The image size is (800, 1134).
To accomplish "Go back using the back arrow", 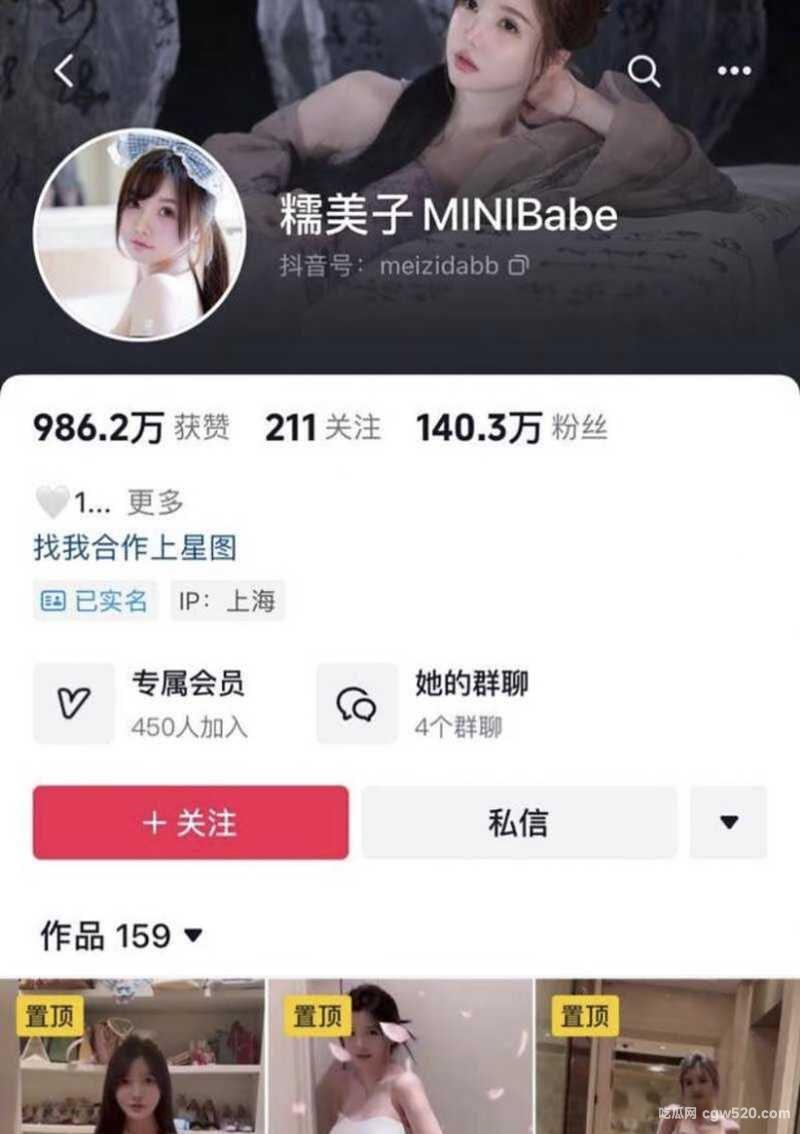I will point(65,71).
